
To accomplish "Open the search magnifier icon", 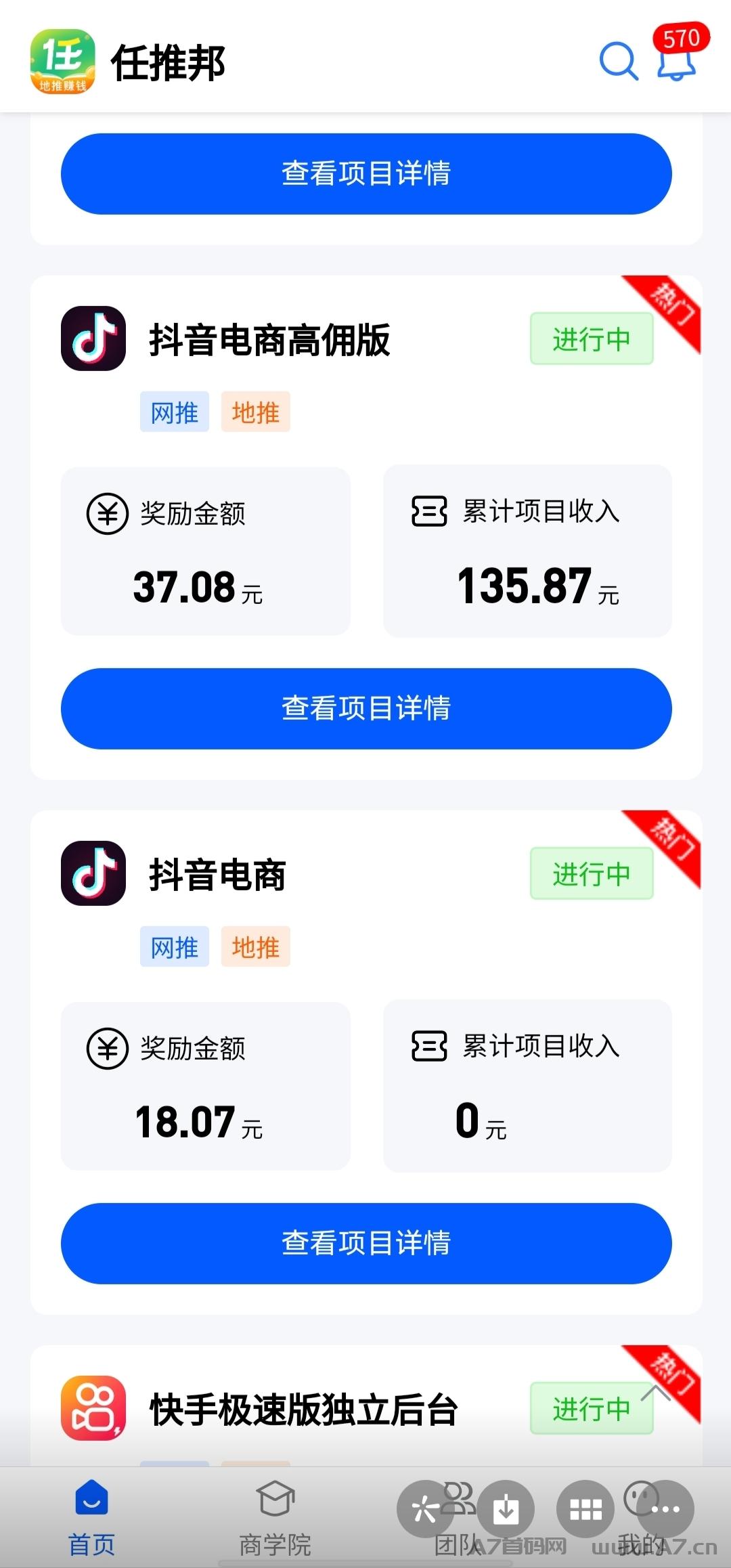I will 619,62.
